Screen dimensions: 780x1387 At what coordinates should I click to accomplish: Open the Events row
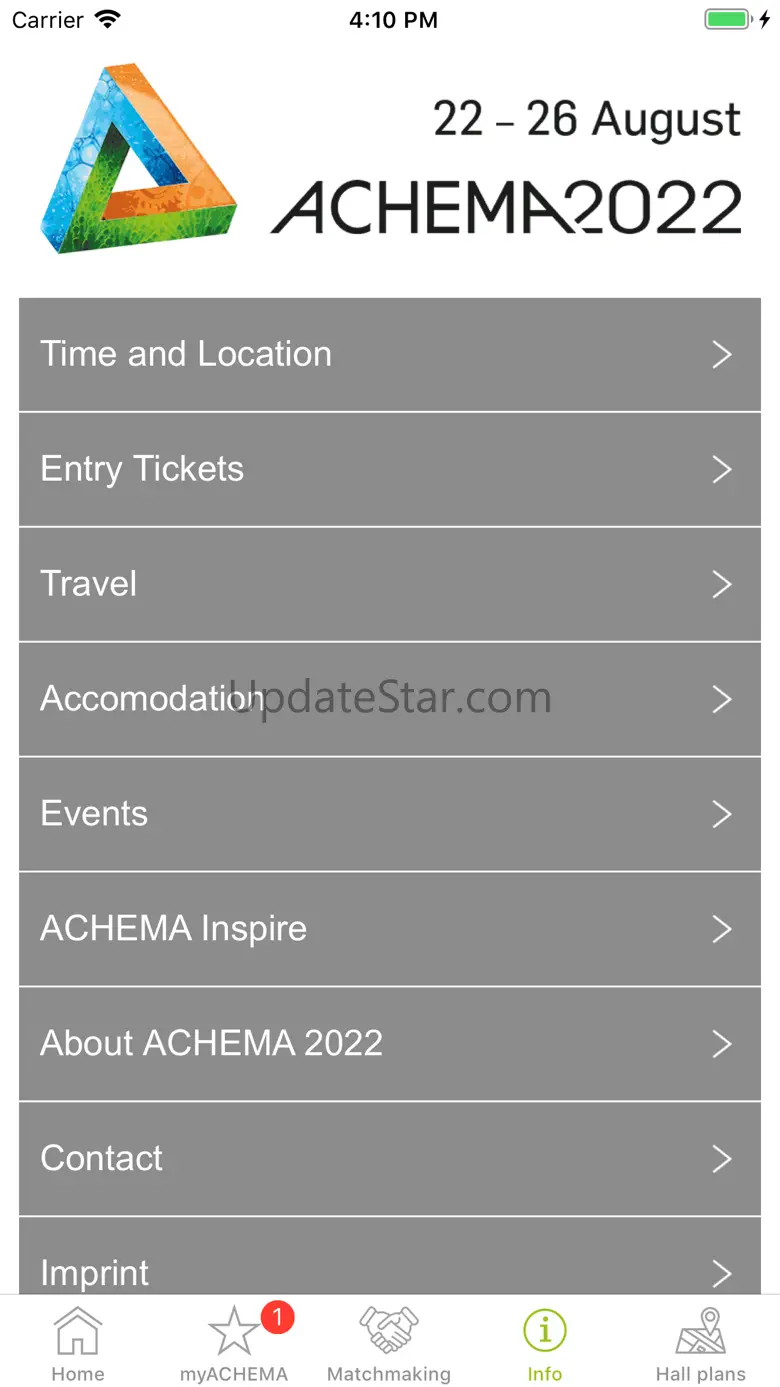pyautogui.click(x=390, y=814)
